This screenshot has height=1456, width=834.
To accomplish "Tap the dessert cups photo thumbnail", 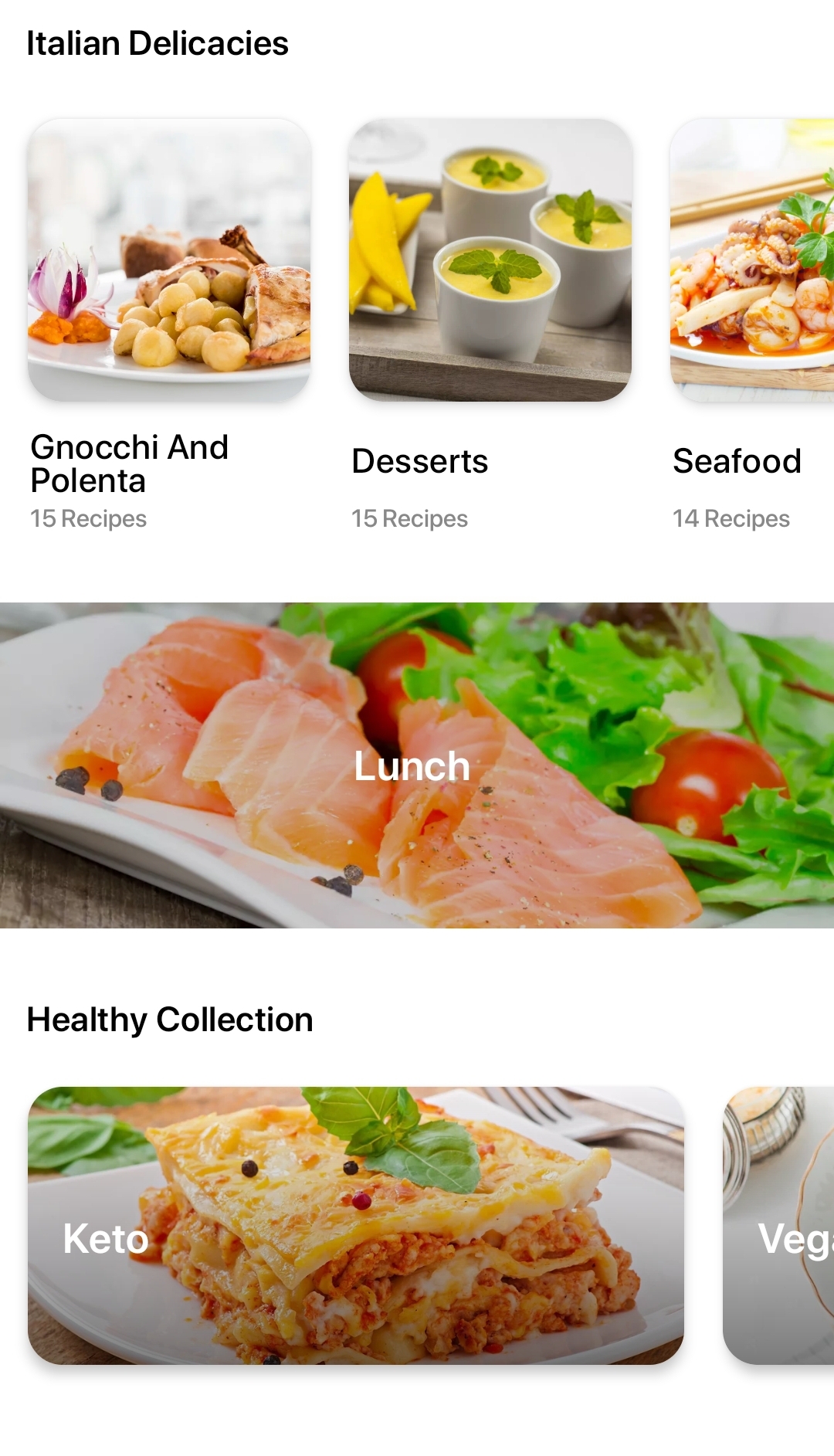I will tap(492, 263).
